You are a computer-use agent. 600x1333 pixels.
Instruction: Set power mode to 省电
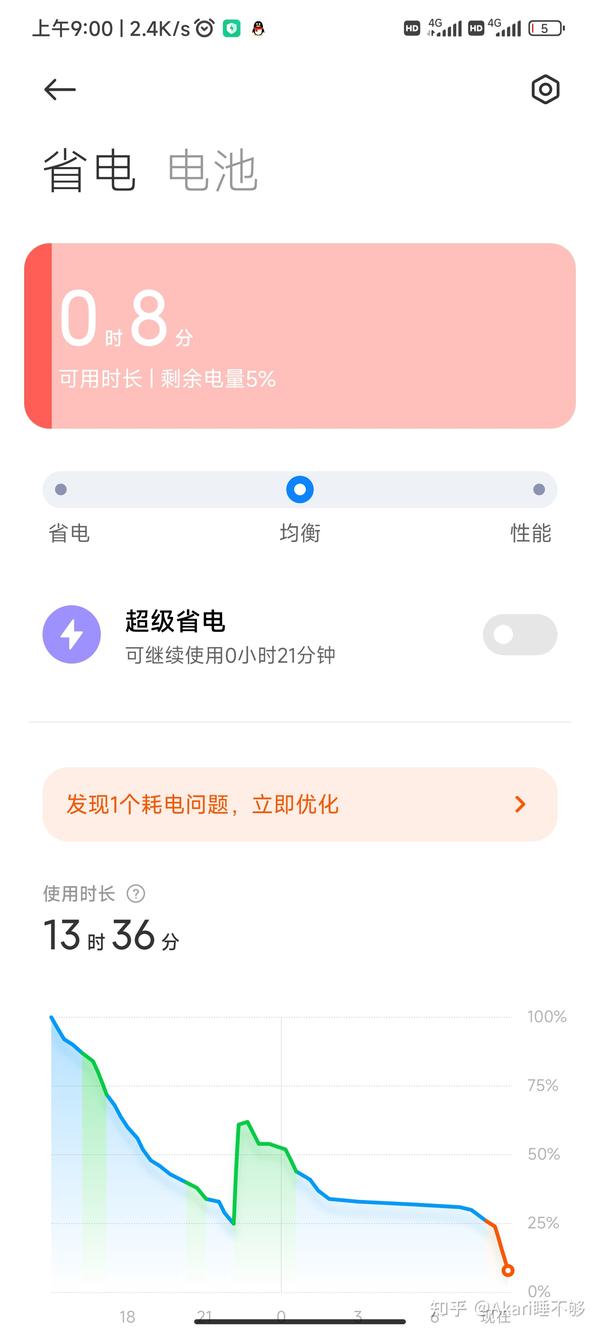[x=61, y=490]
